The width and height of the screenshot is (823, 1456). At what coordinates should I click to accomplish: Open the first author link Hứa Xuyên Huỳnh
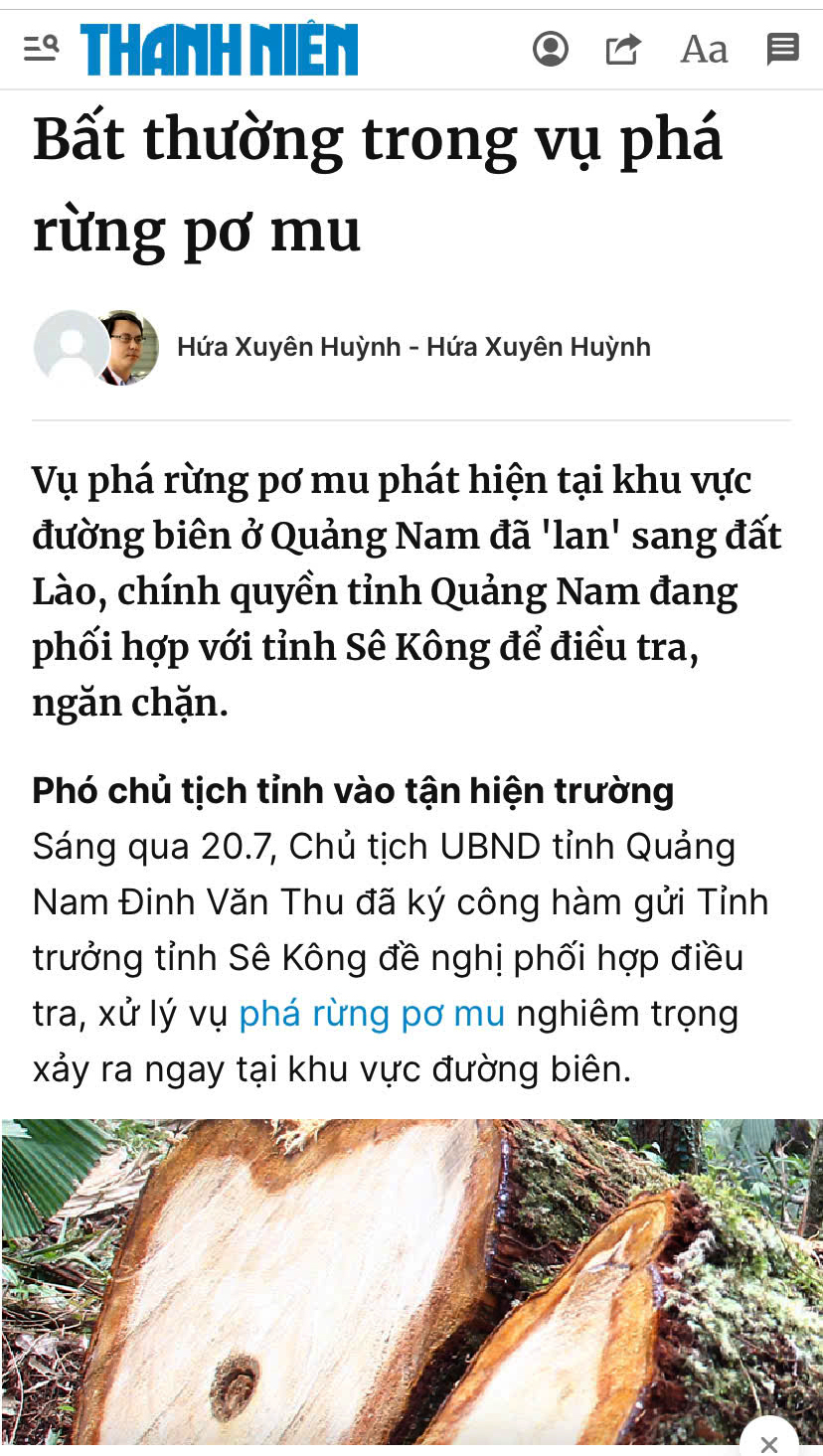tap(288, 347)
